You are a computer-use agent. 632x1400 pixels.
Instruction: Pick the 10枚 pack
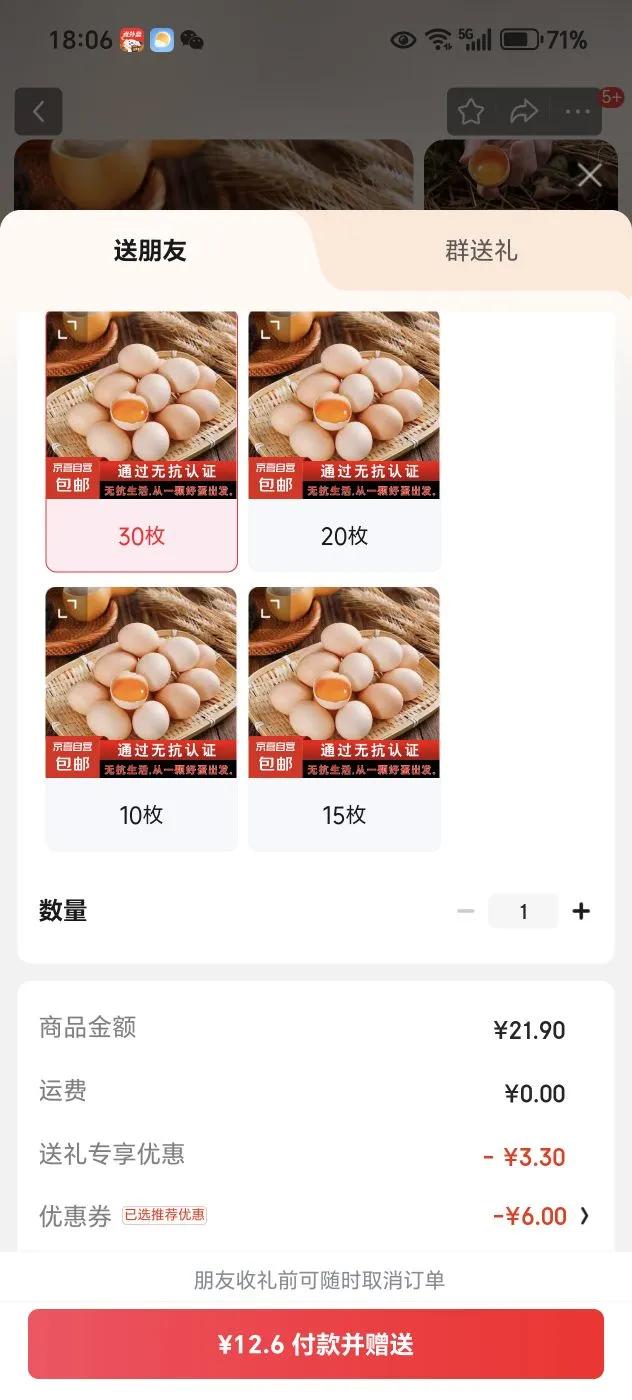click(x=141, y=718)
